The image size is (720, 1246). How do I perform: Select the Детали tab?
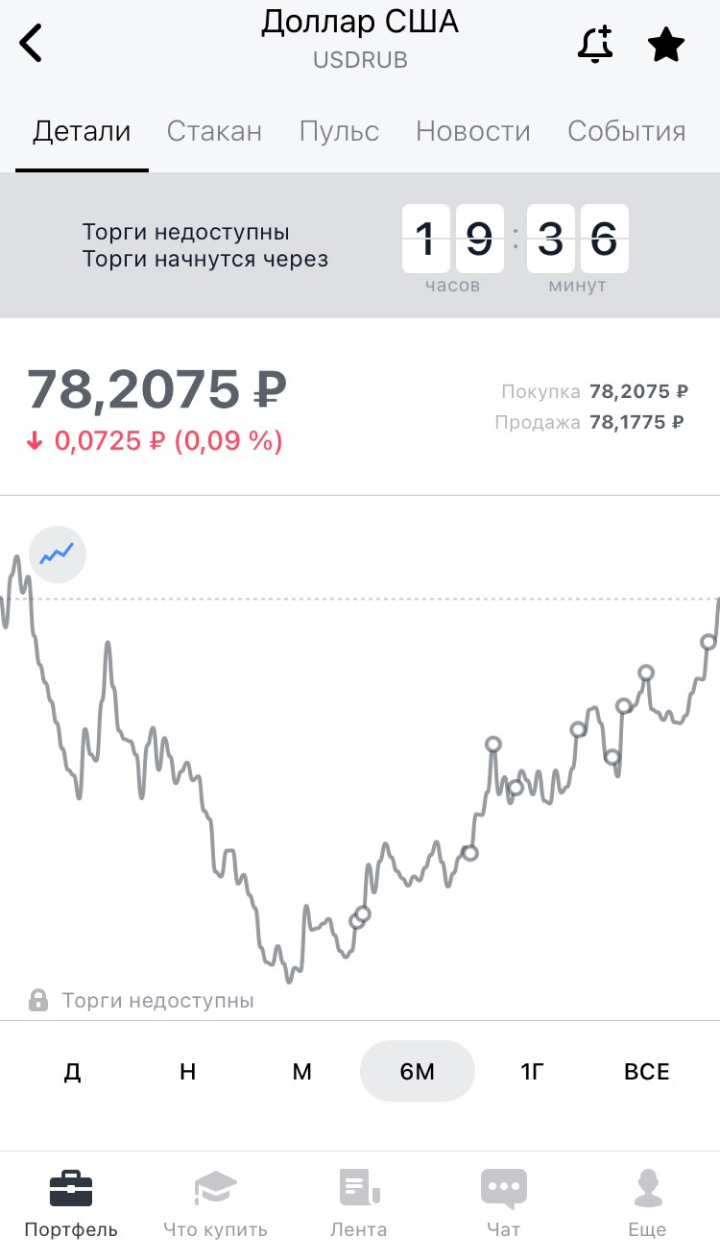coord(82,131)
